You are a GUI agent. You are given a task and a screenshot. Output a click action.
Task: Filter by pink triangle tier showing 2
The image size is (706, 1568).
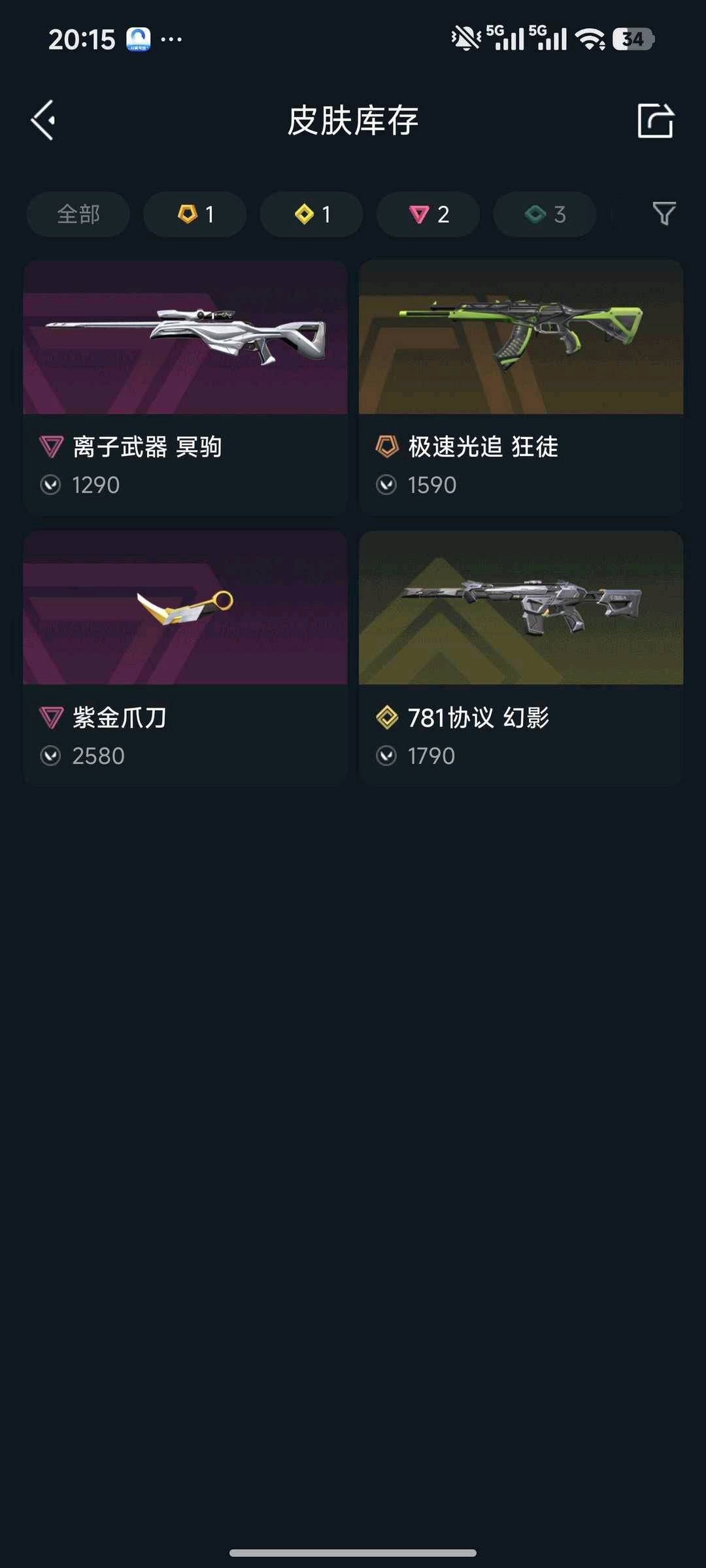[x=428, y=214]
